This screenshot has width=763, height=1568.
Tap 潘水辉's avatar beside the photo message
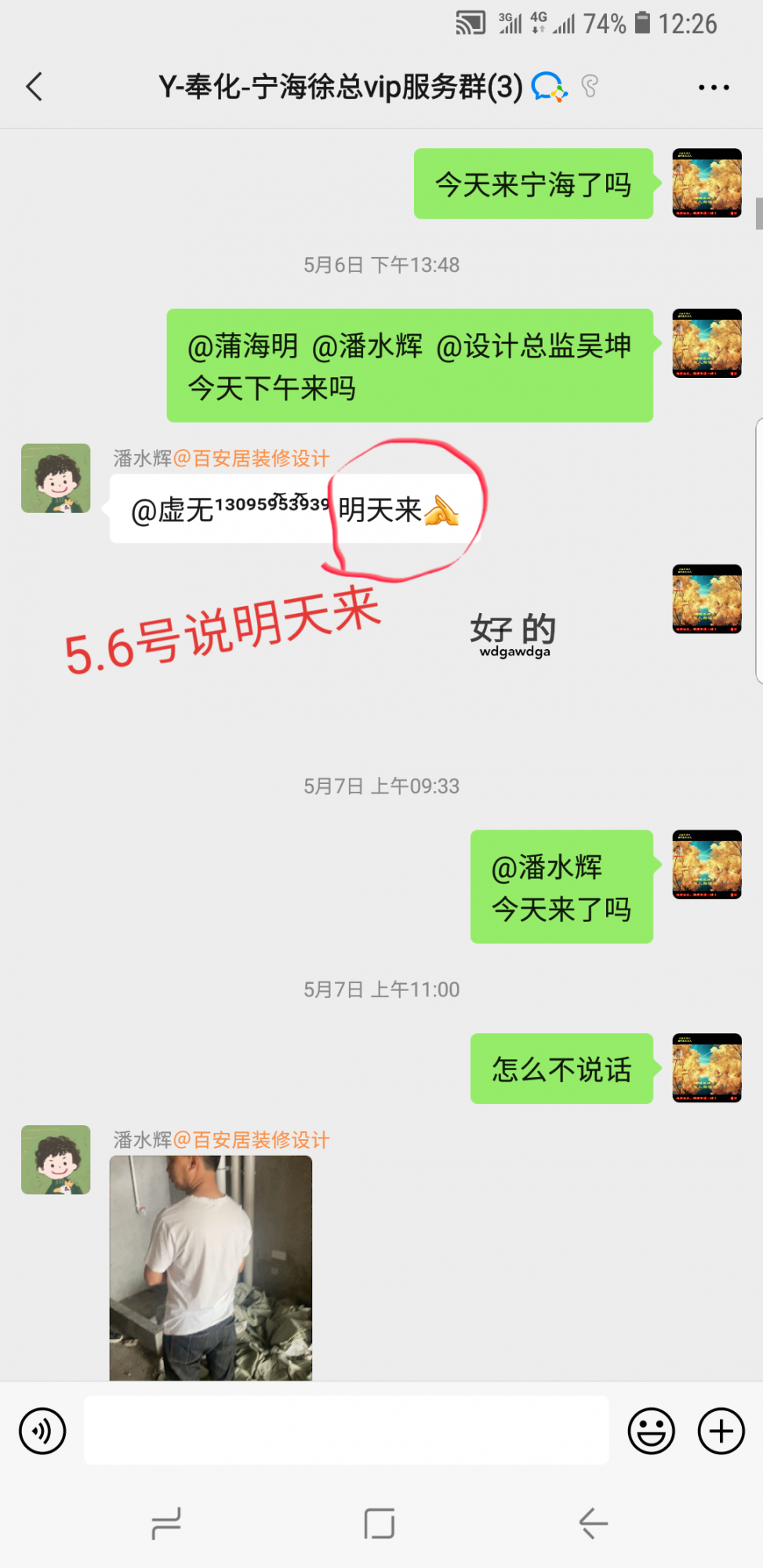pos(56,1160)
